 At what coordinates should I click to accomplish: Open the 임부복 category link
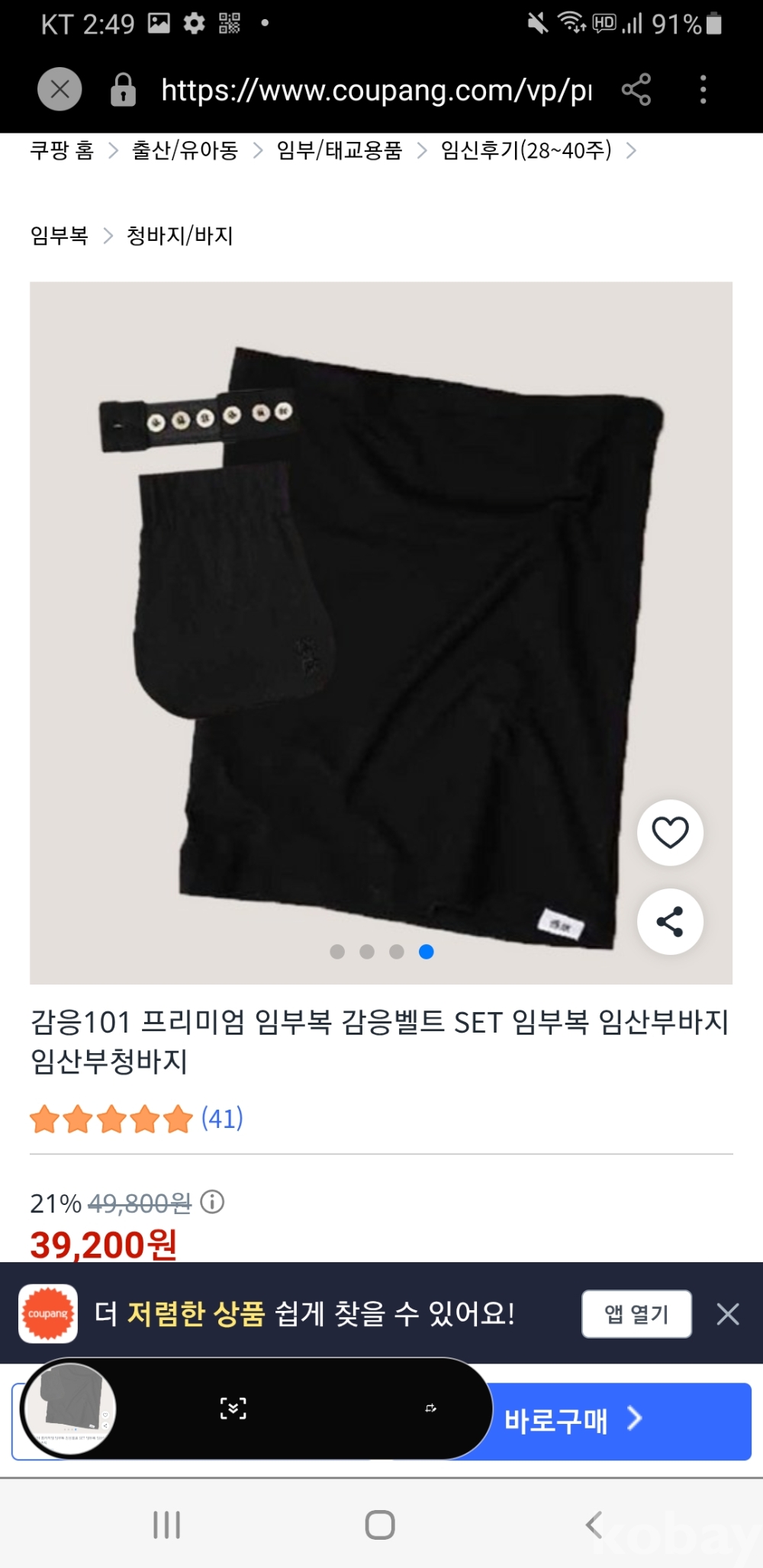pos(59,236)
